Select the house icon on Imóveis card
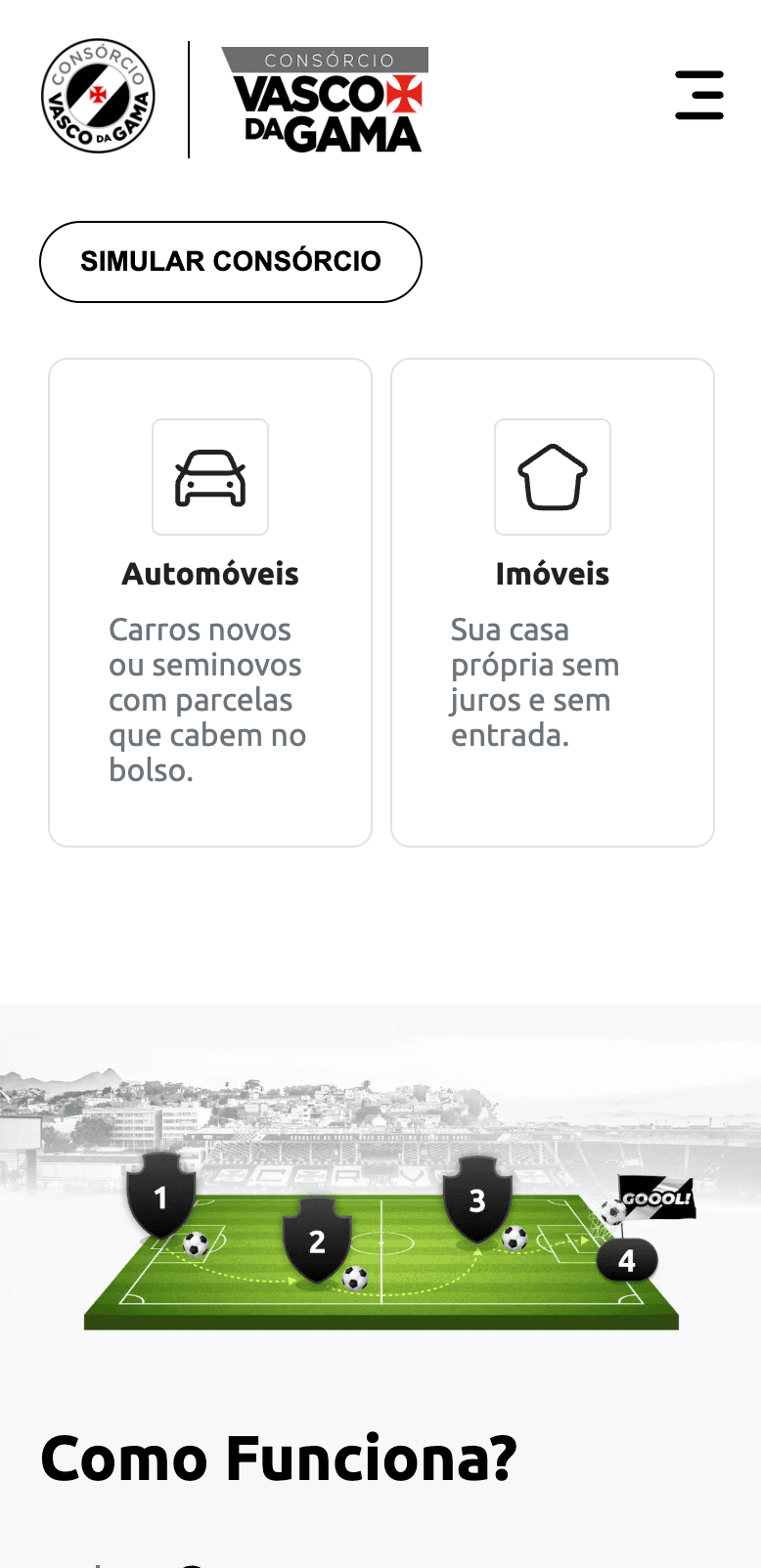 (x=553, y=477)
